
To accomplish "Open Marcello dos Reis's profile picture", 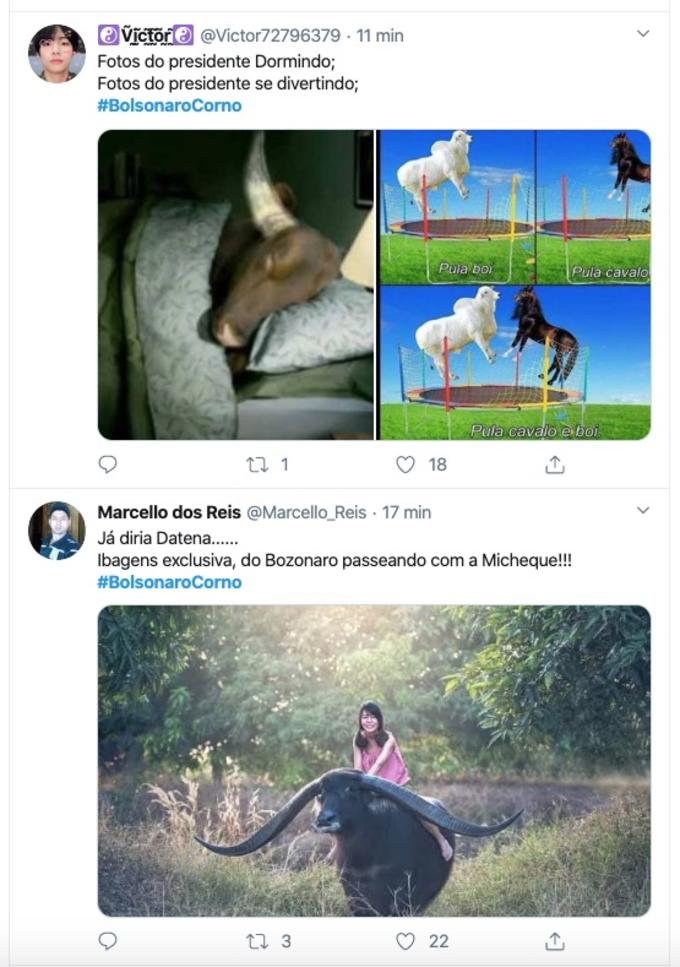I will tap(56, 530).
